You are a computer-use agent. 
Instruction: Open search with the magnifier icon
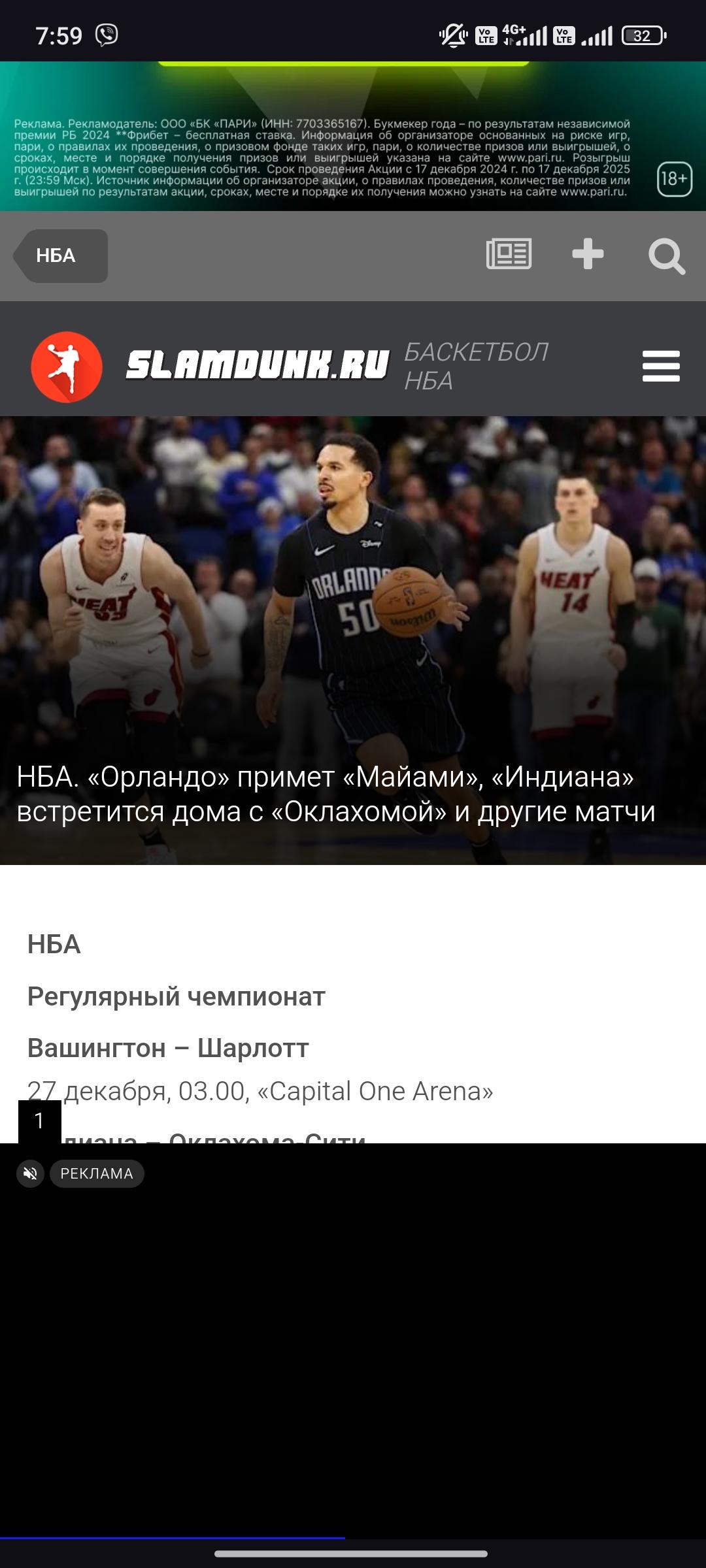click(667, 256)
